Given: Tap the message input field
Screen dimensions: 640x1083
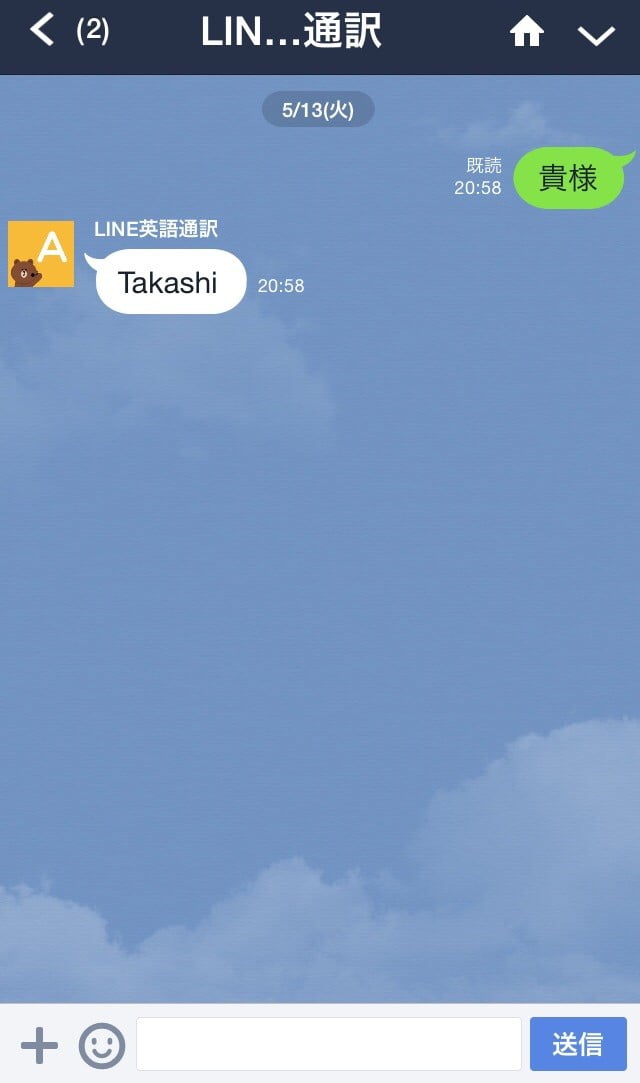Looking at the screenshot, I should point(328,1044).
